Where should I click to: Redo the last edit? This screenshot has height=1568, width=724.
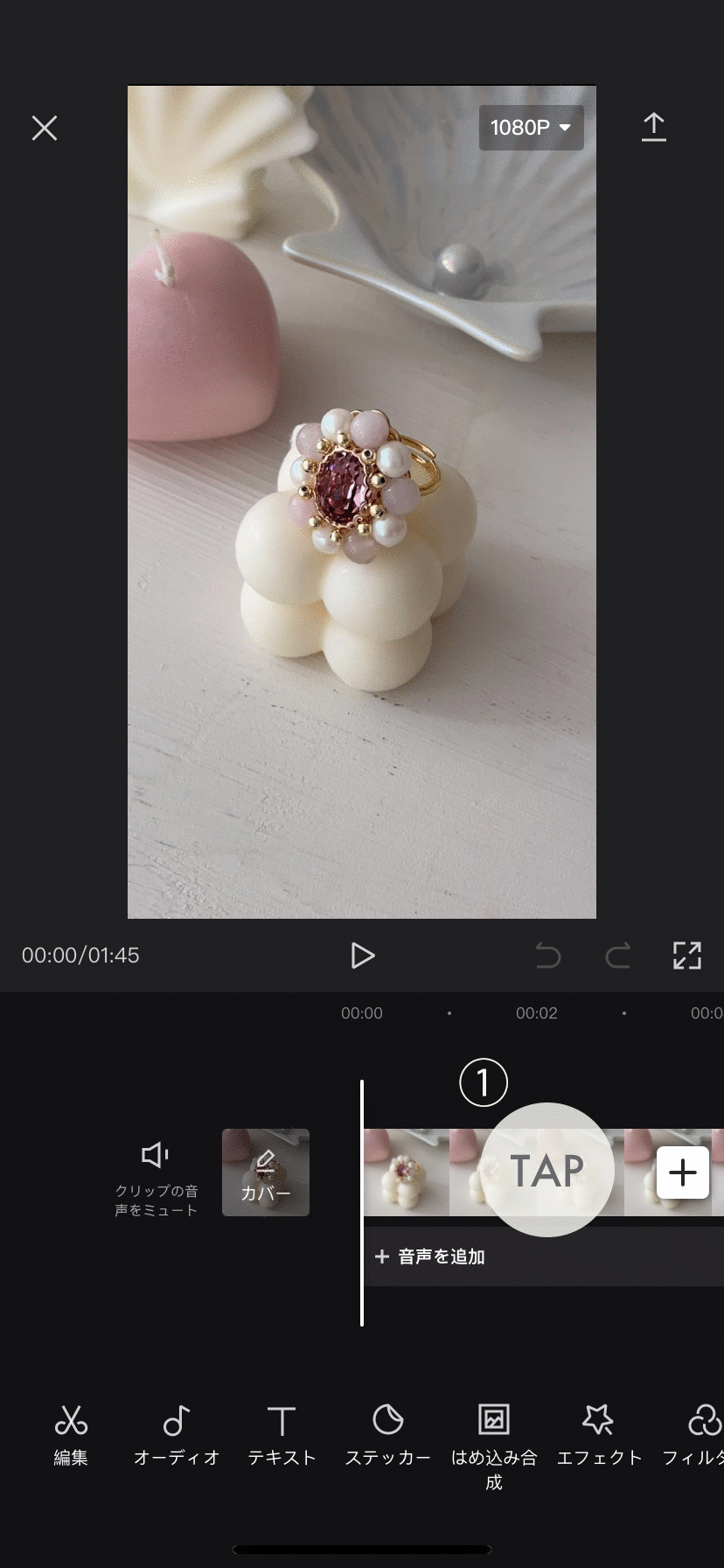(x=618, y=955)
